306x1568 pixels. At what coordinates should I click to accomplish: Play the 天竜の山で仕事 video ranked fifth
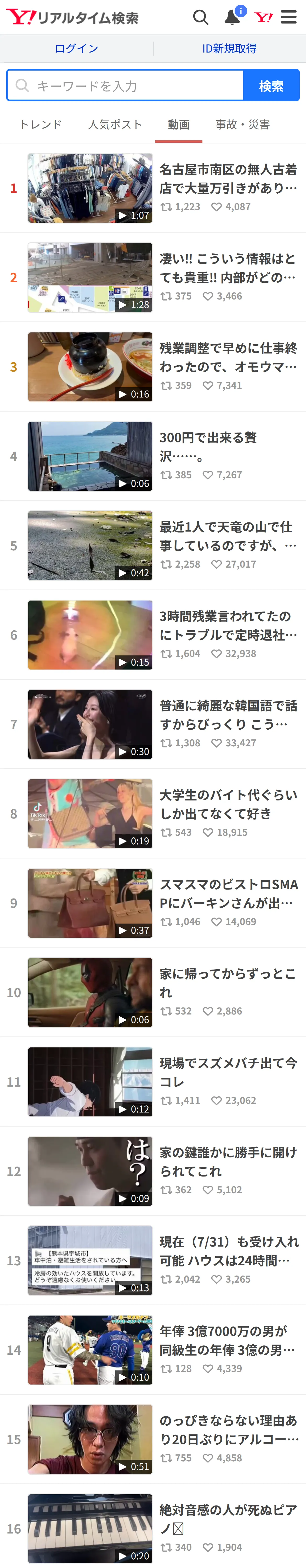tap(153, 546)
